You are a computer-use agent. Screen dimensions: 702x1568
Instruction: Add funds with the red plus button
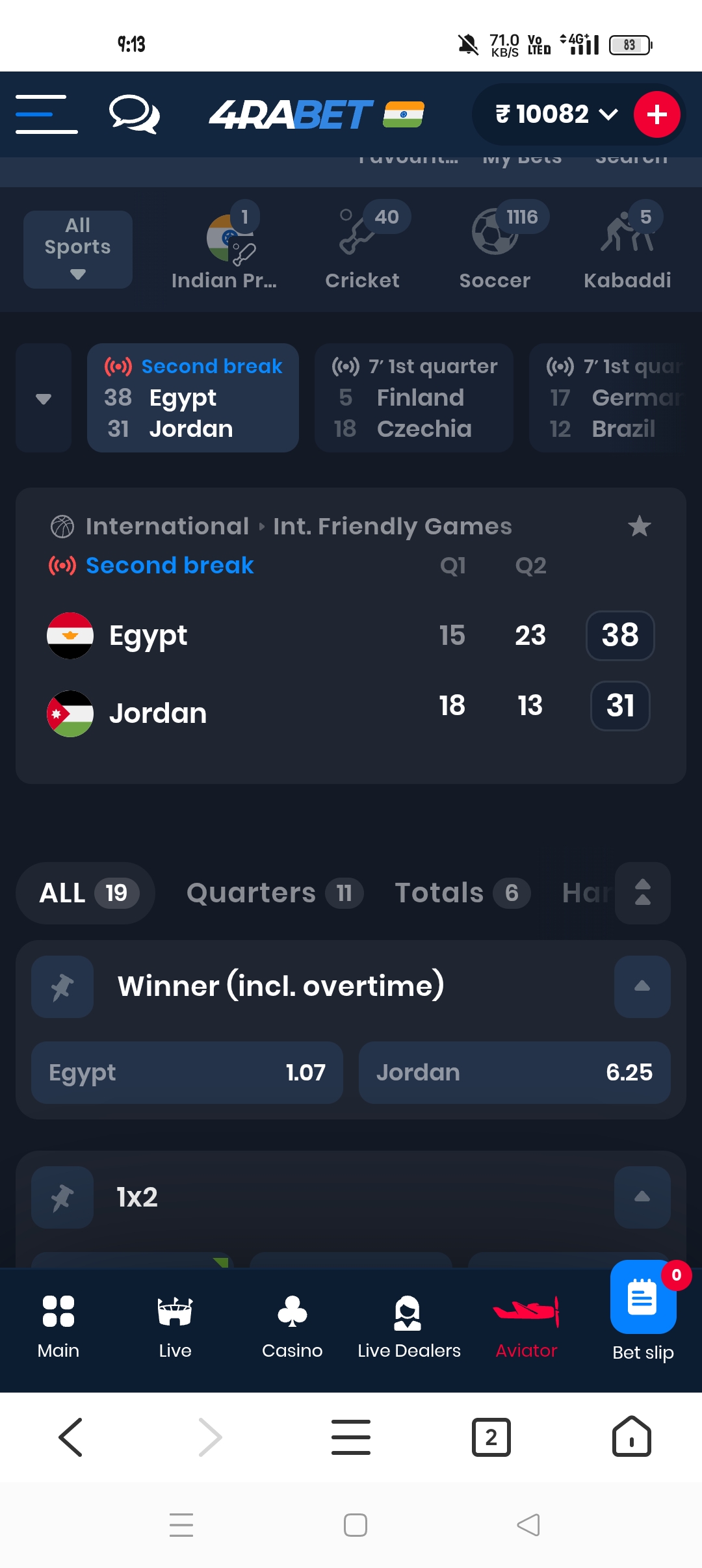[x=656, y=114]
